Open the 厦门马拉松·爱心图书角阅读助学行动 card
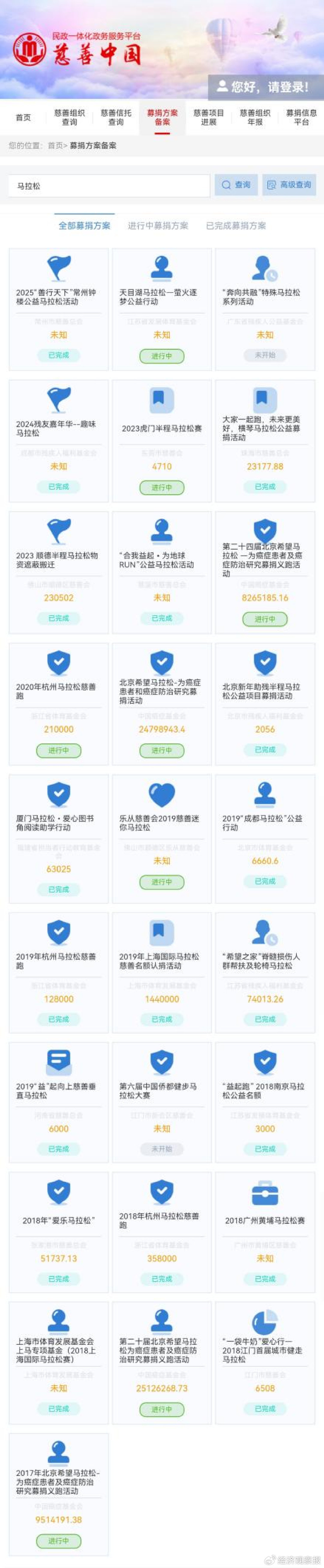 click(x=58, y=838)
